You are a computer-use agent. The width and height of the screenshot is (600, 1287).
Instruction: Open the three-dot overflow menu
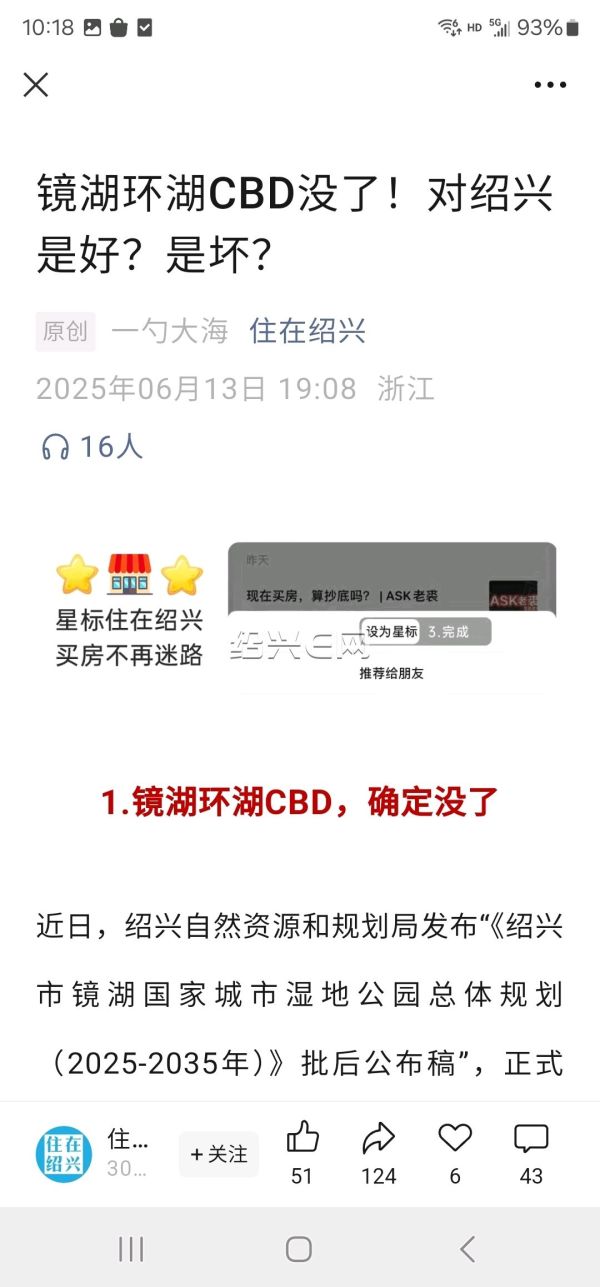(x=550, y=85)
